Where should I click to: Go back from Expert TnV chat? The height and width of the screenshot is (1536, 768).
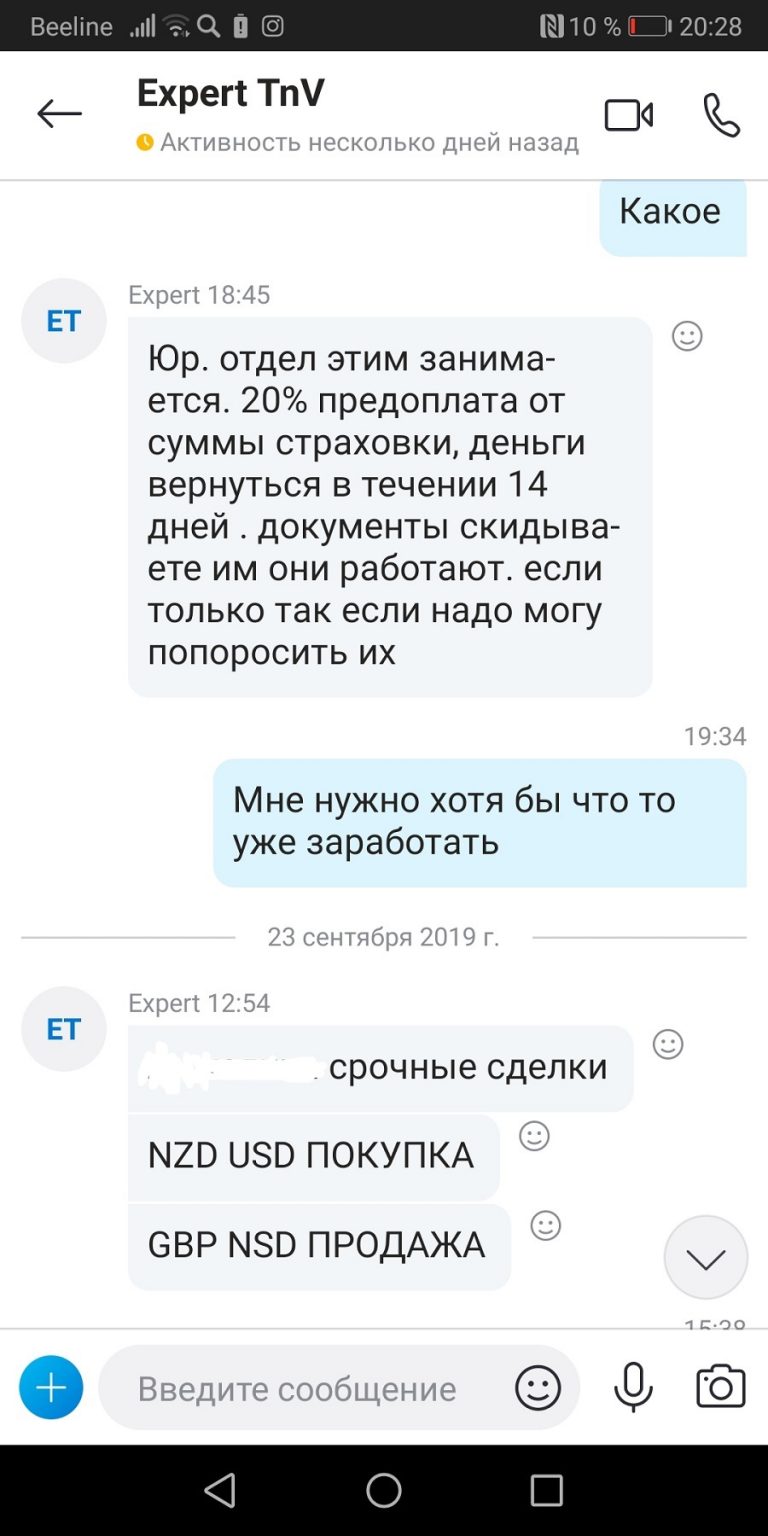tap(59, 115)
